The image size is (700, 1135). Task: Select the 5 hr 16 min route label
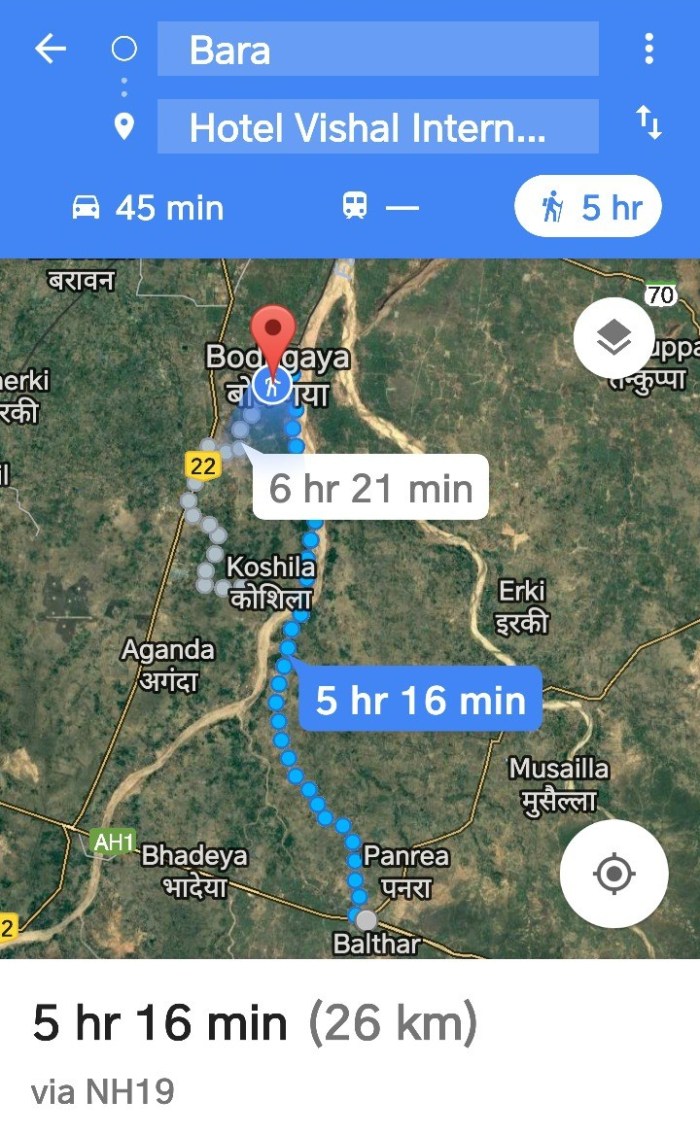(x=420, y=699)
